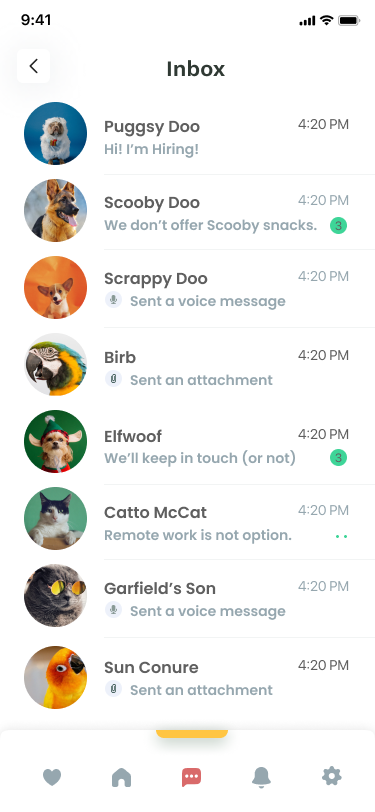Open the settings gear tab
375x812 pixels.
point(331,777)
